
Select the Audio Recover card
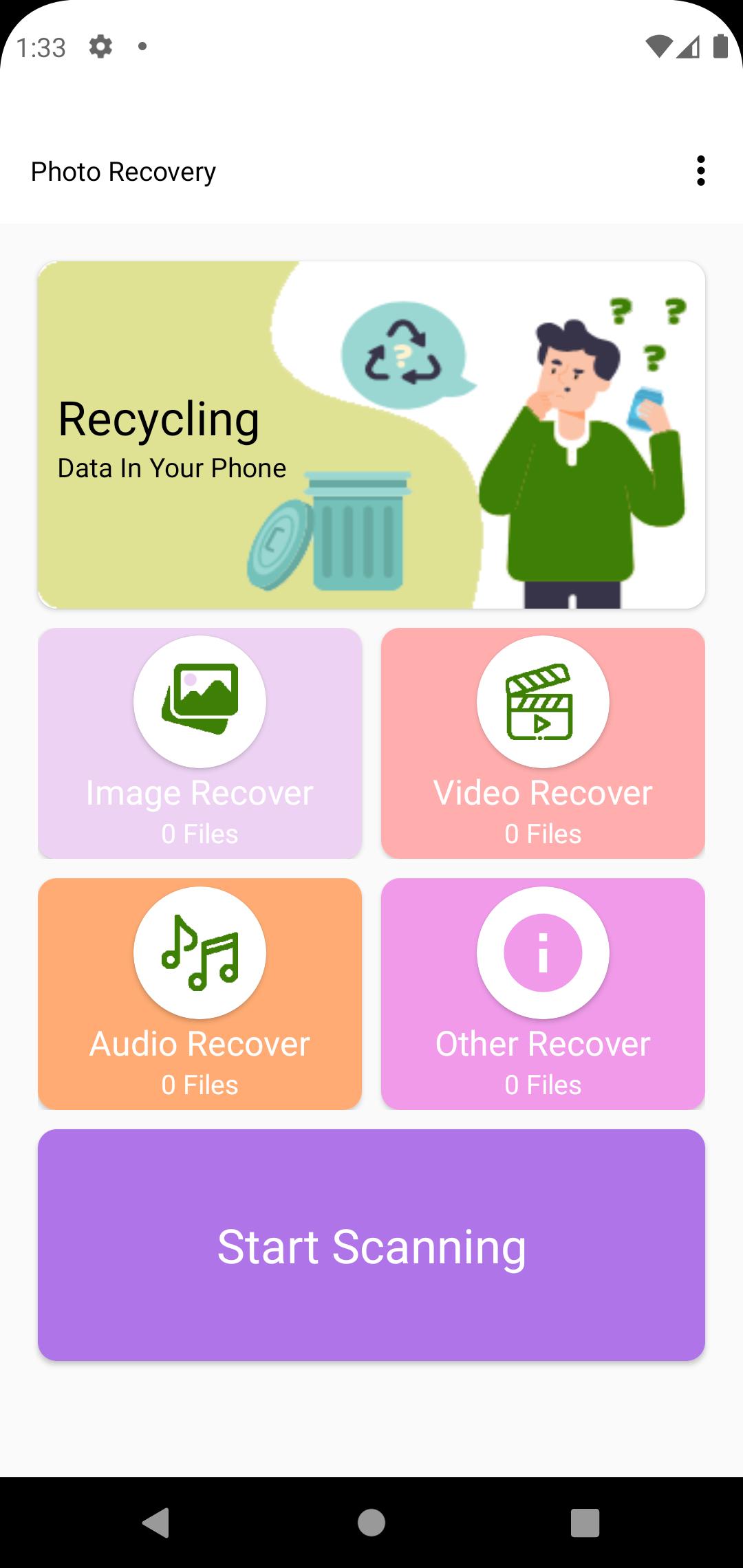[200, 993]
